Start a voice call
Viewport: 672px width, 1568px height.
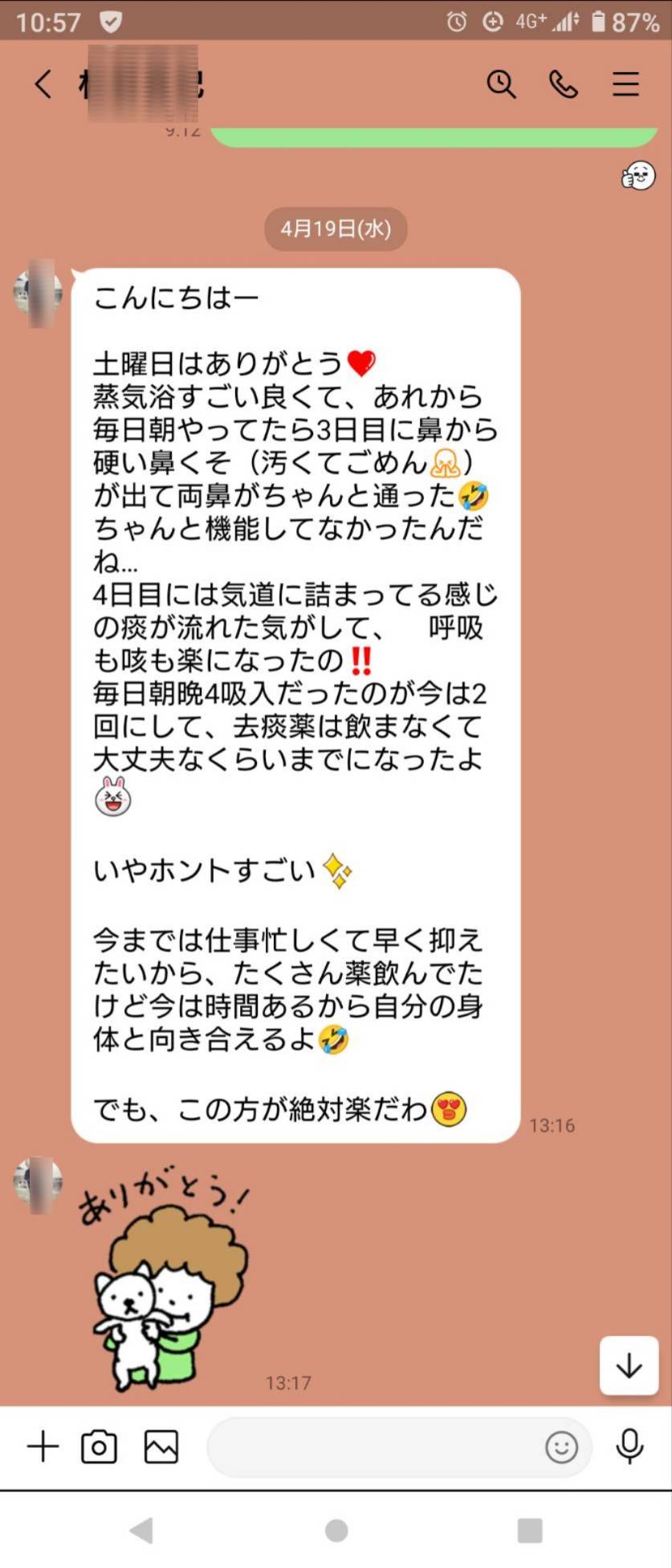(563, 83)
